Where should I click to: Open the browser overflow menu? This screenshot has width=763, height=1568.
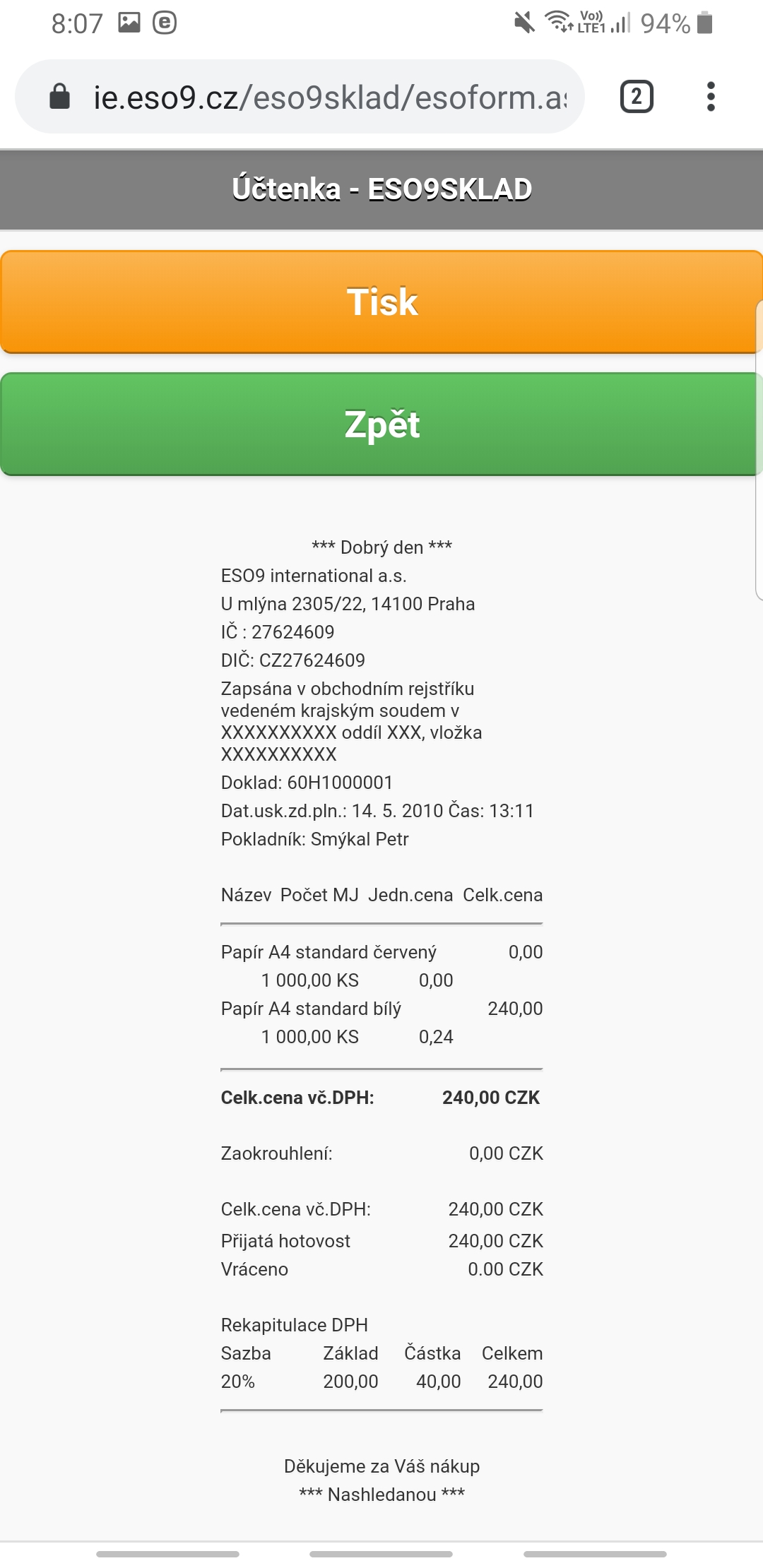click(x=711, y=97)
